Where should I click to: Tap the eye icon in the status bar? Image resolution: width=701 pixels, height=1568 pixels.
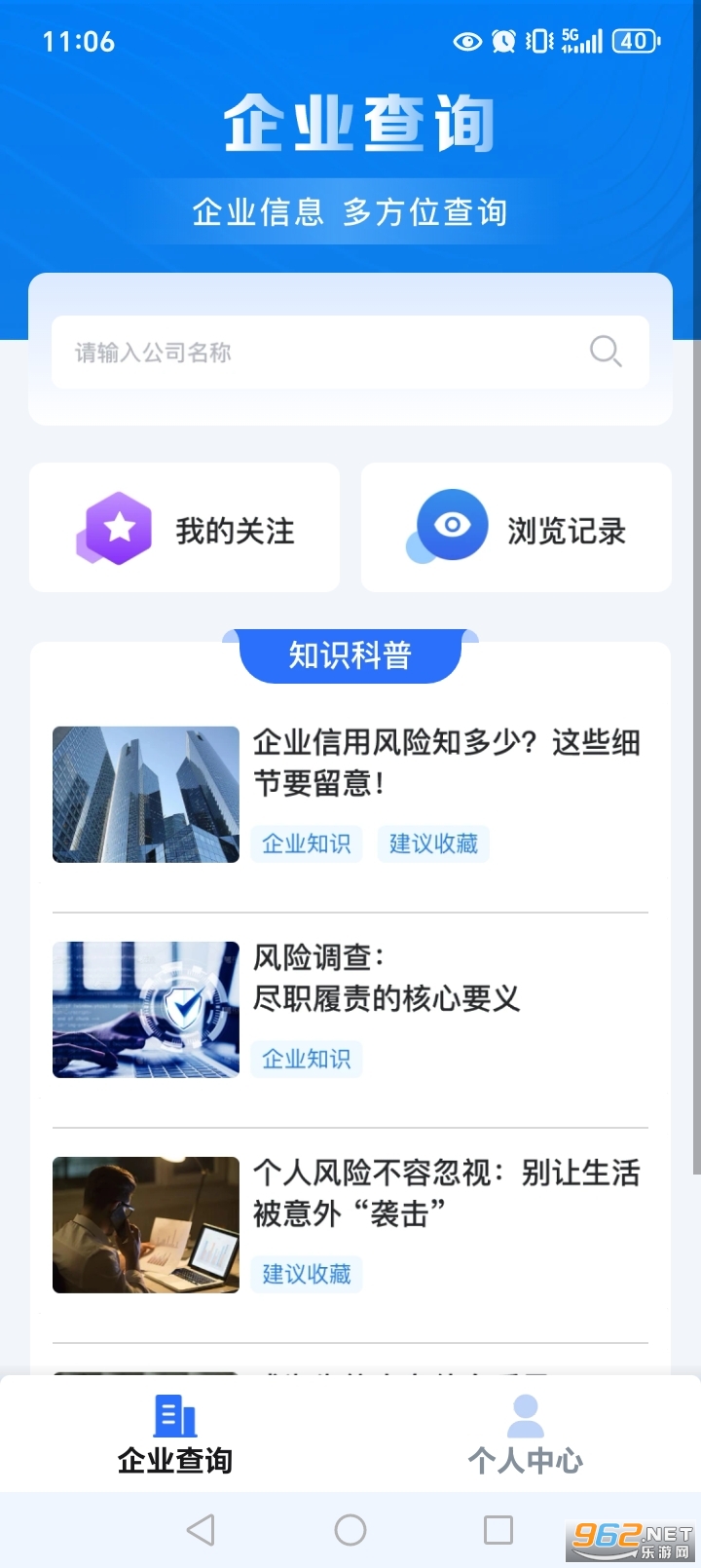[x=466, y=41]
